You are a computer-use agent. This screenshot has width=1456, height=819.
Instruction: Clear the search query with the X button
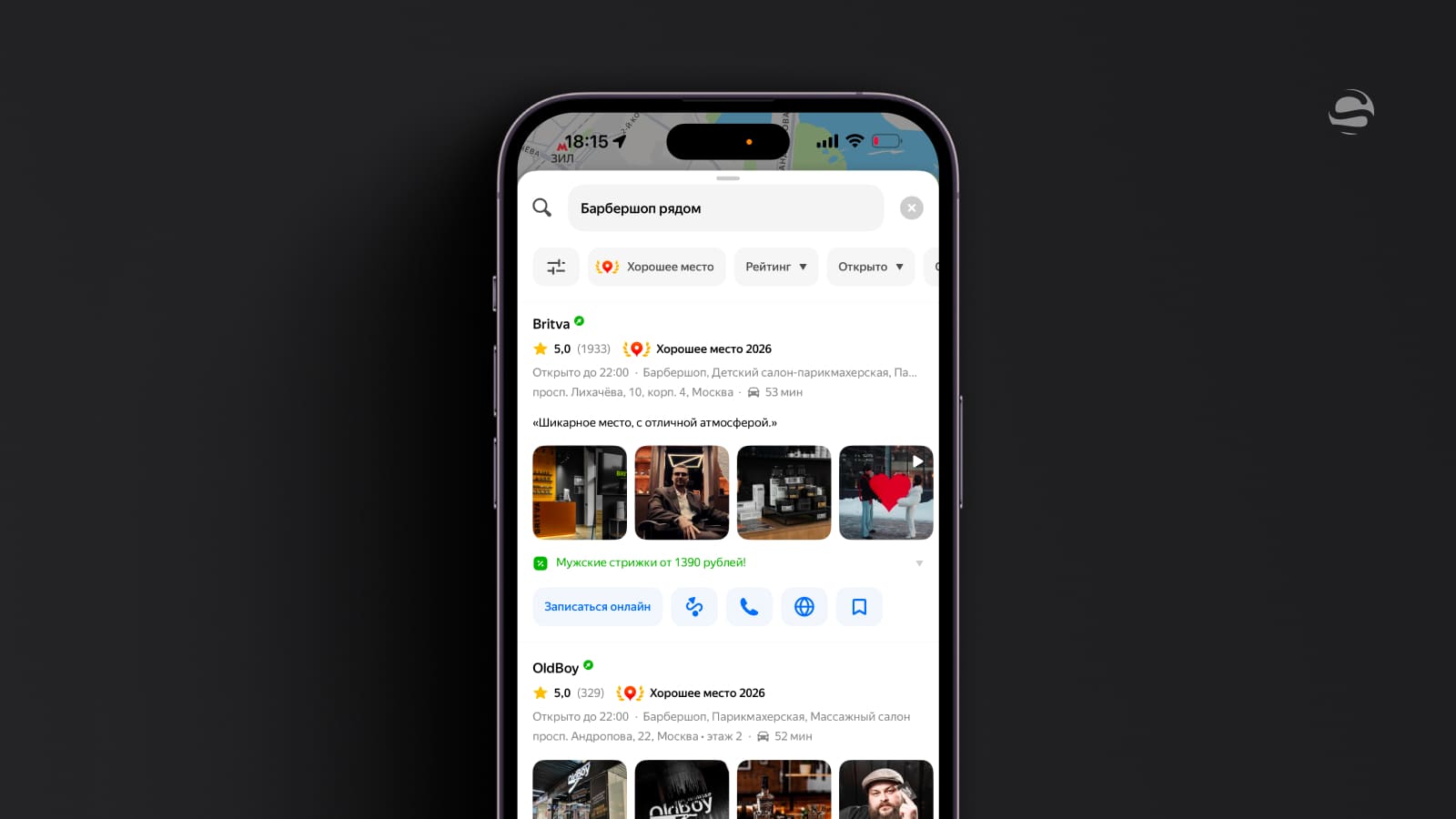[911, 208]
